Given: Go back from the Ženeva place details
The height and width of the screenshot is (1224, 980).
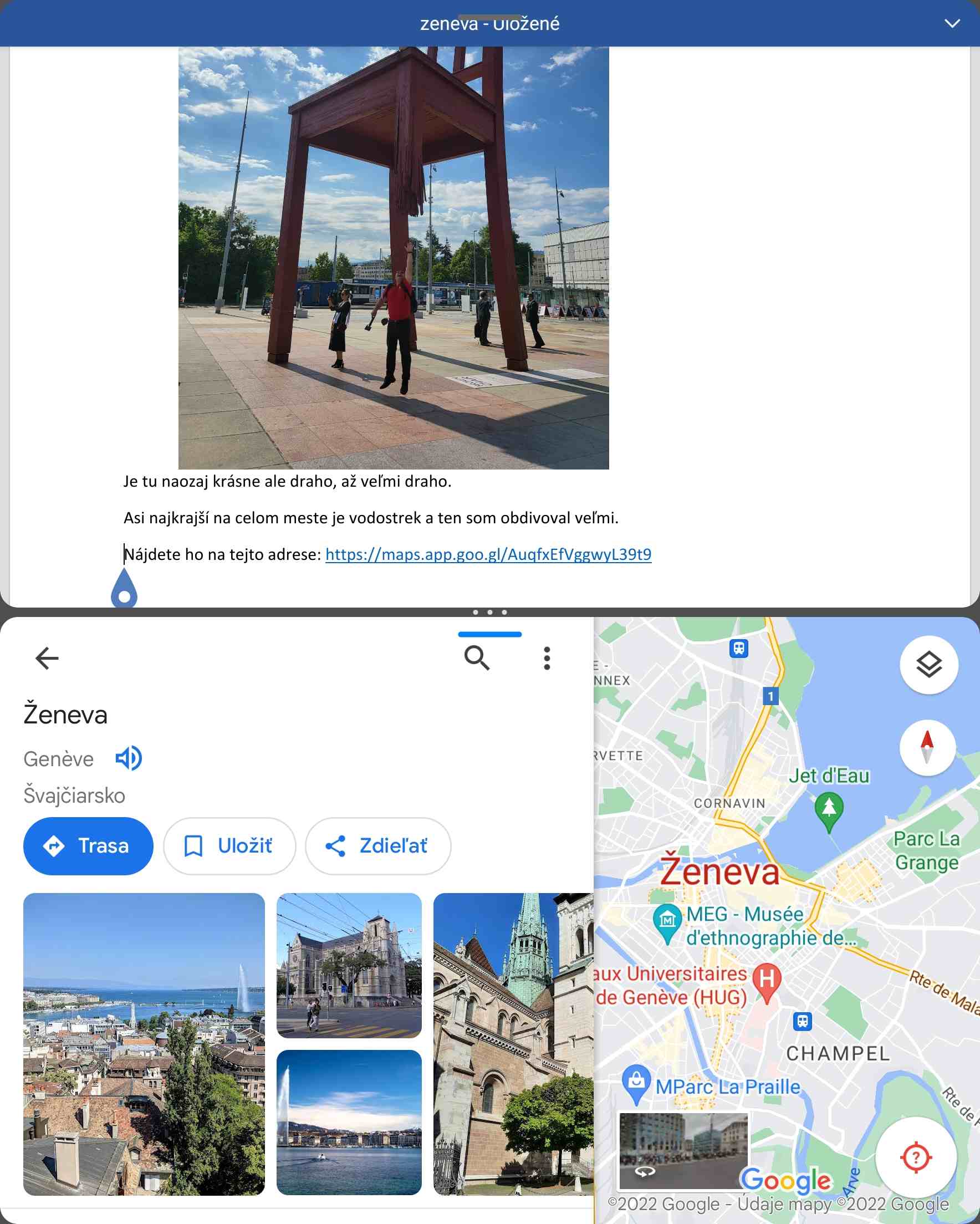Looking at the screenshot, I should (47, 659).
